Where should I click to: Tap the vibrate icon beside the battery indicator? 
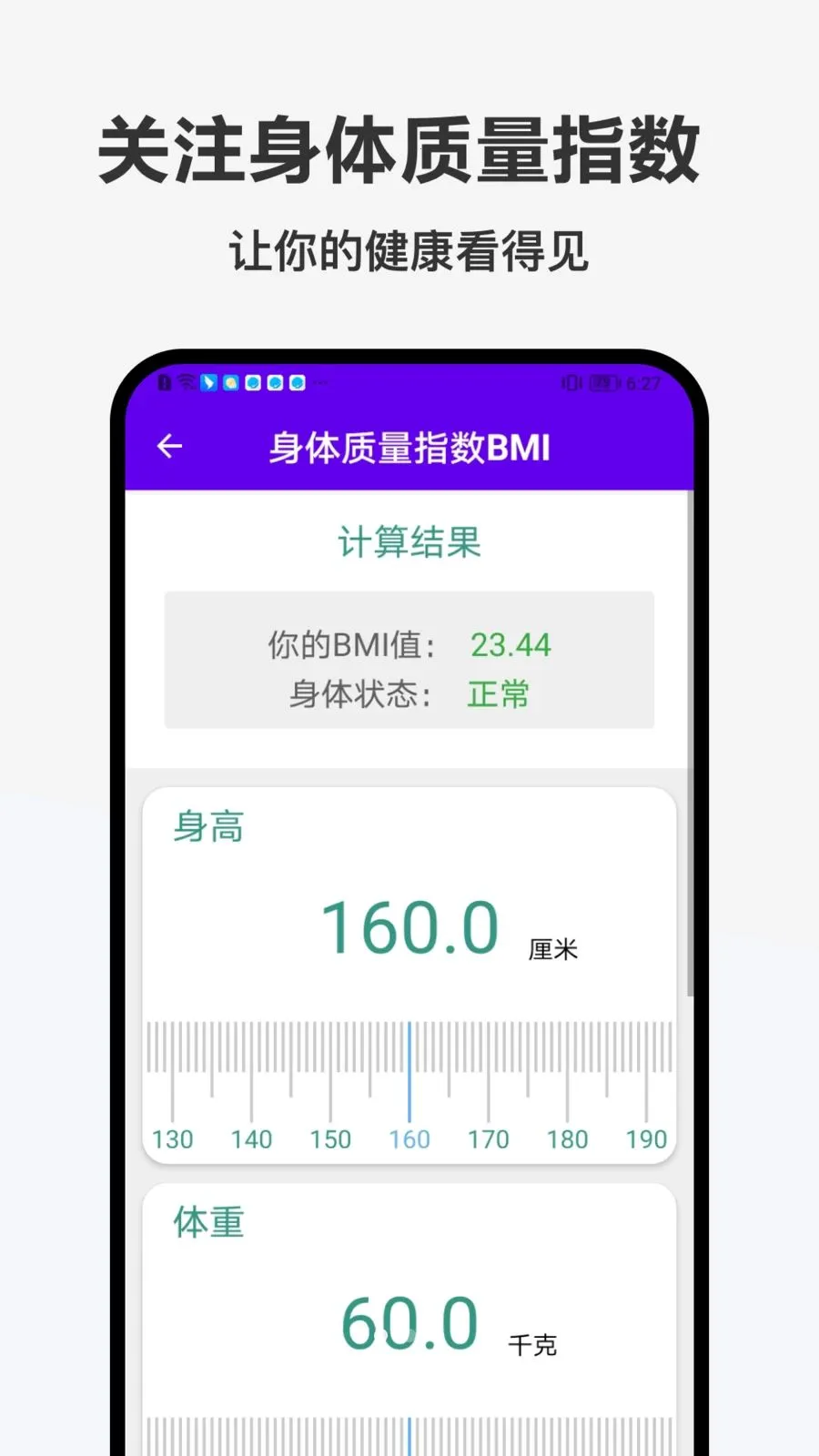click(573, 382)
